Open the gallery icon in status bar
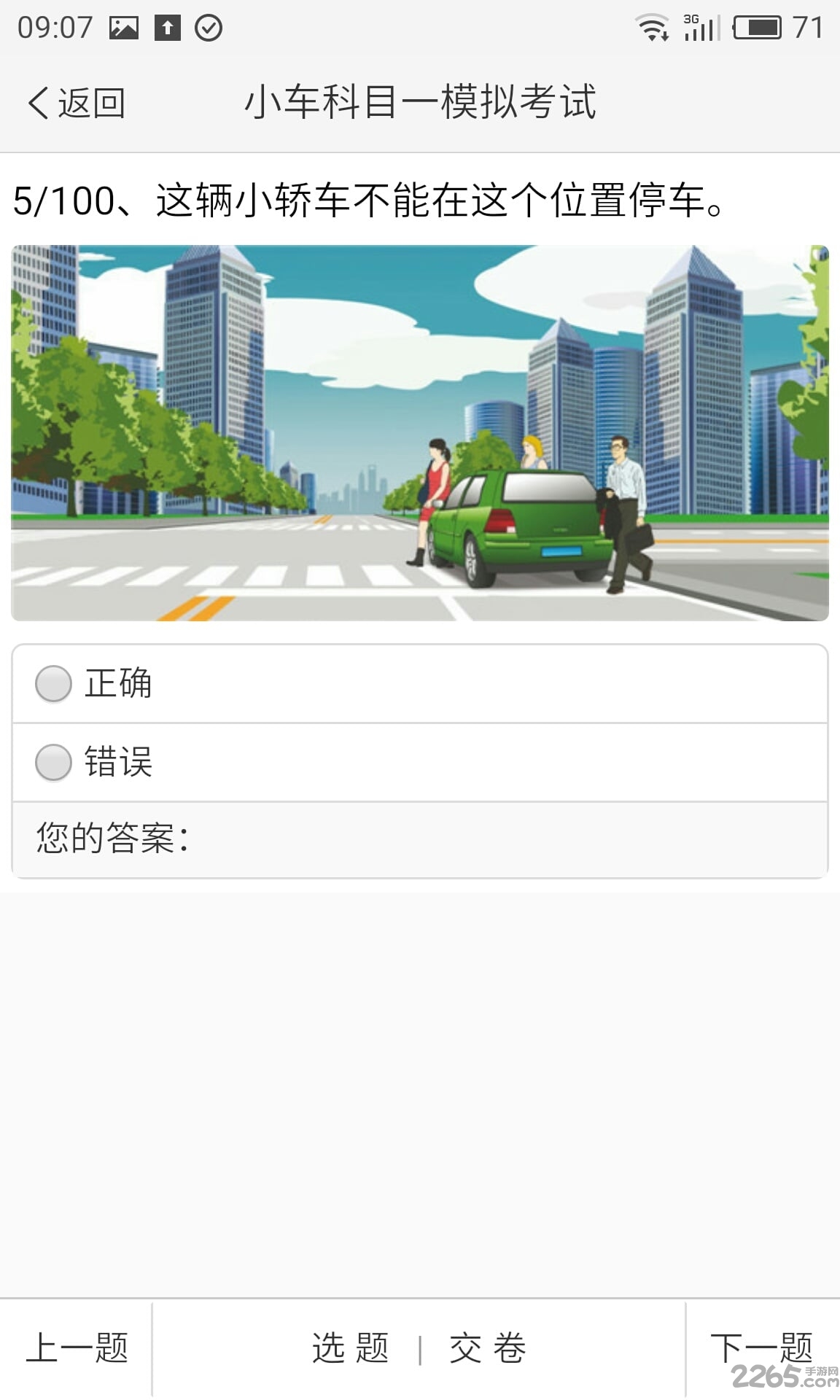Viewport: 840px width, 1400px height. point(125,28)
